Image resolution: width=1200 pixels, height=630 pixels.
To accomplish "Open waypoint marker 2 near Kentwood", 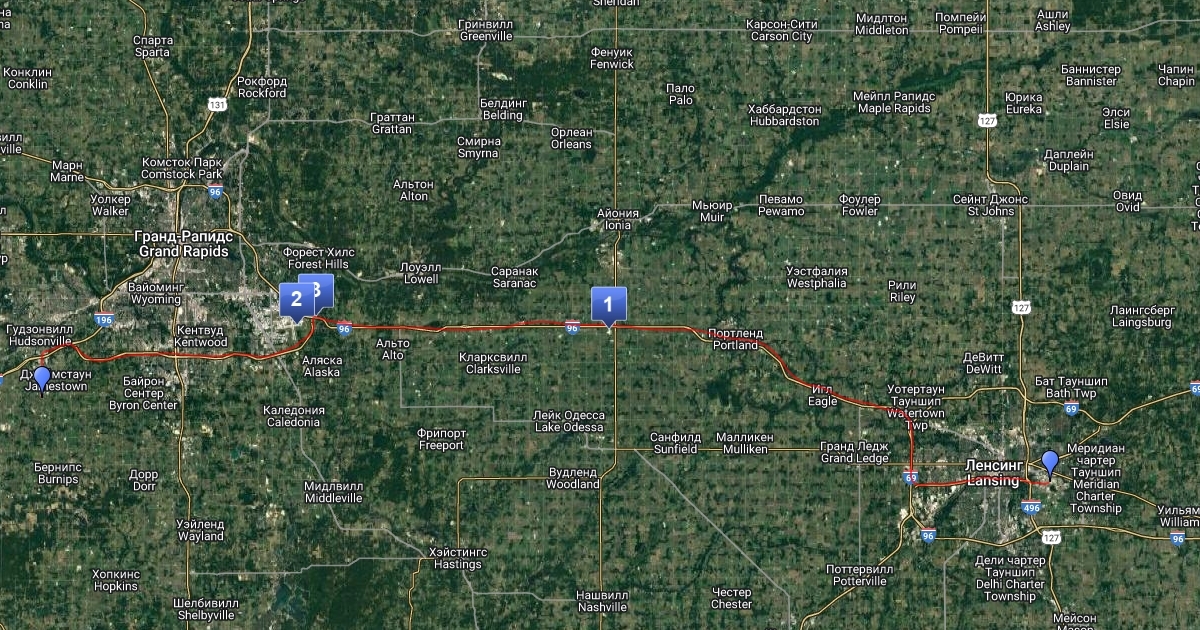I will [x=295, y=299].
